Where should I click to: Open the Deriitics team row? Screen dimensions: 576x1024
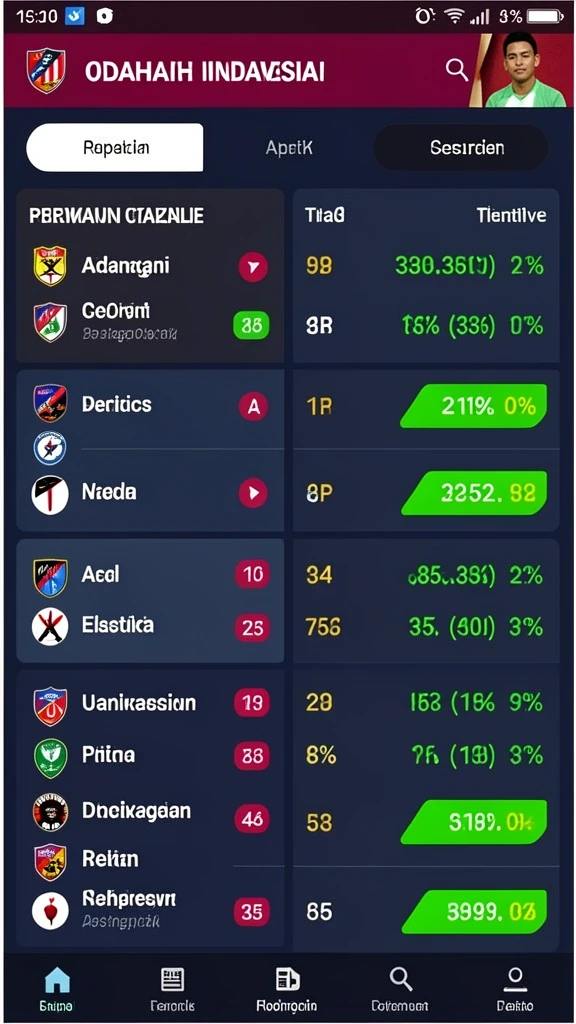click(150, 406)
